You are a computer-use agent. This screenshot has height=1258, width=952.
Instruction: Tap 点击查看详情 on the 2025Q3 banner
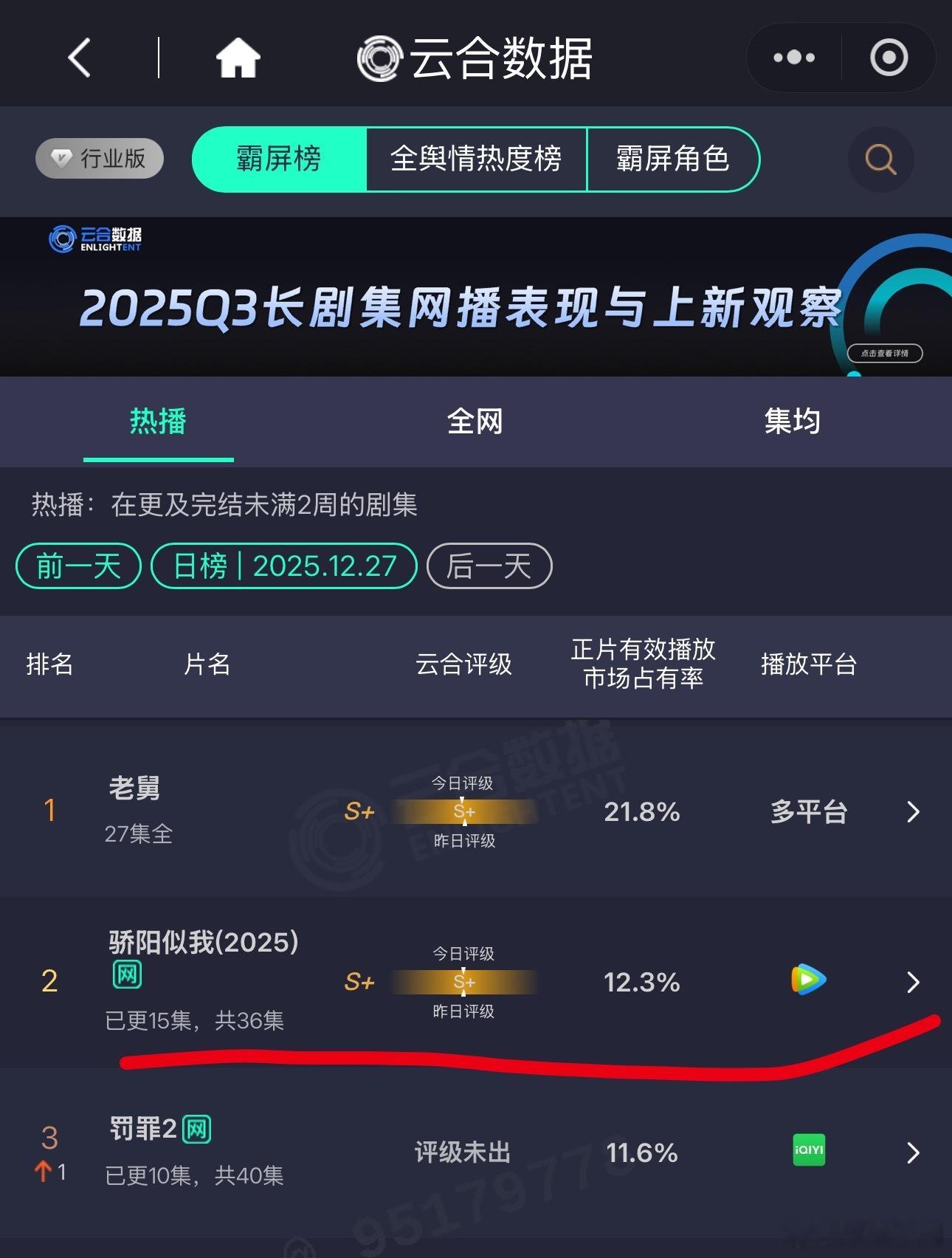(x=886, y=354)
